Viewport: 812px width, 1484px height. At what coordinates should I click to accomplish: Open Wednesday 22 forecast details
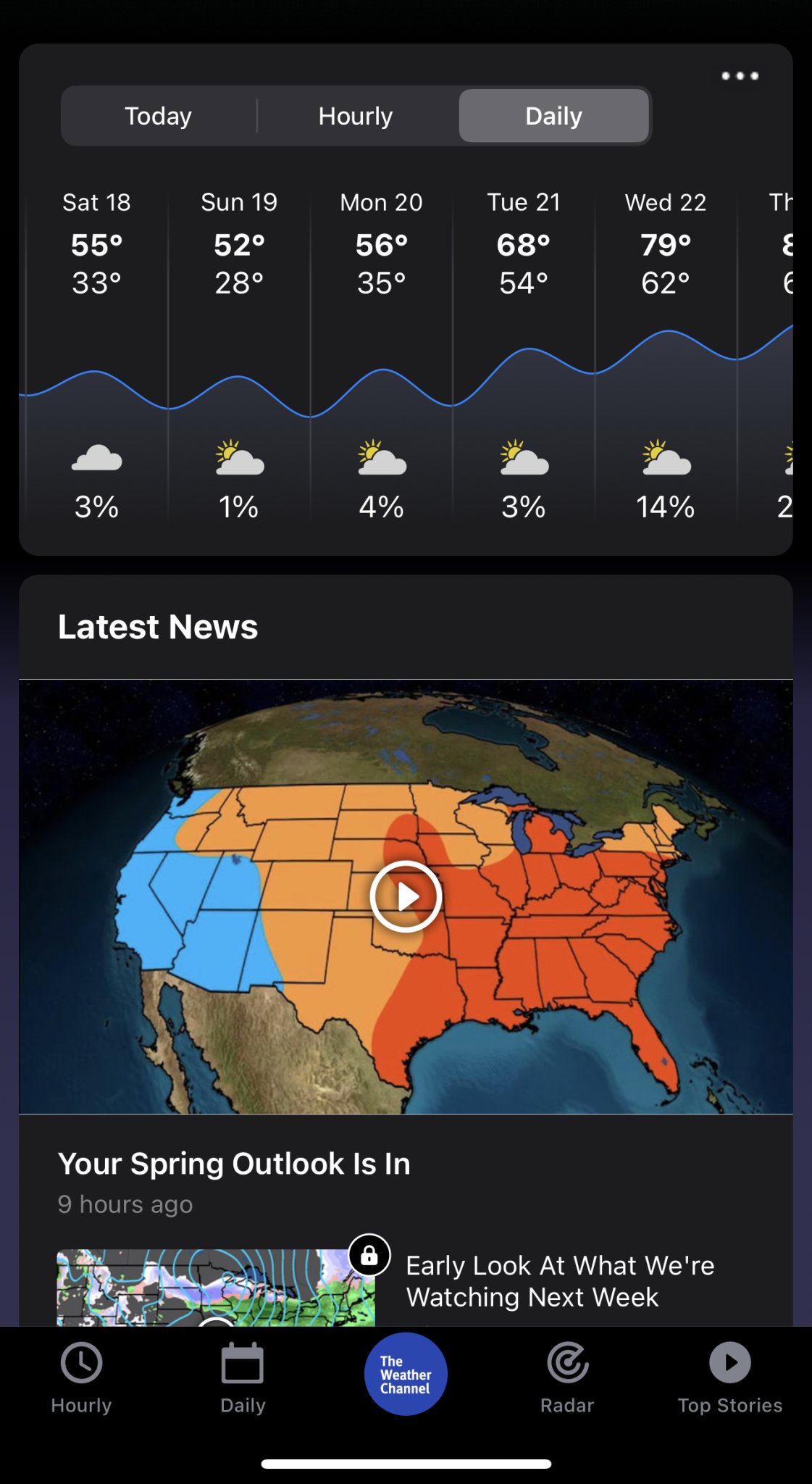click(x=666, y=355)
